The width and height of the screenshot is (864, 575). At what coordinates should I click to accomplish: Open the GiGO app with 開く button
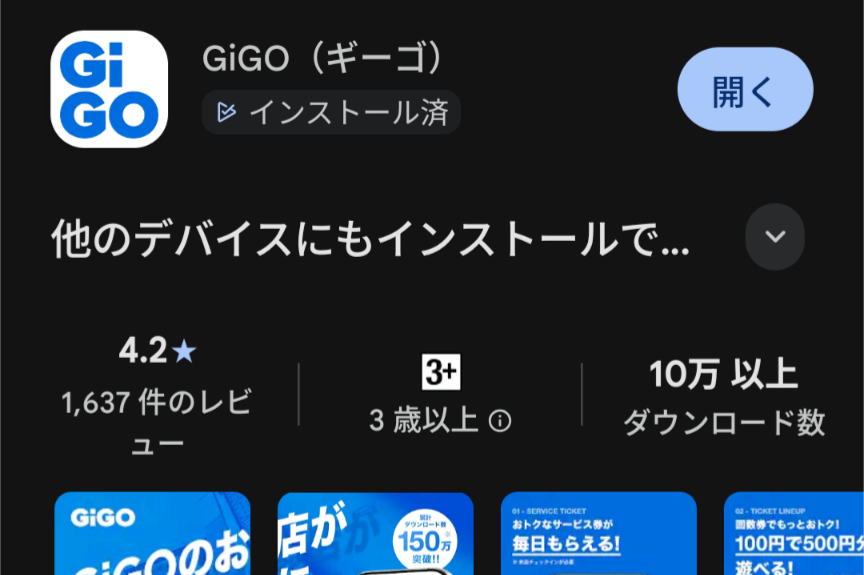click(745, 89)
